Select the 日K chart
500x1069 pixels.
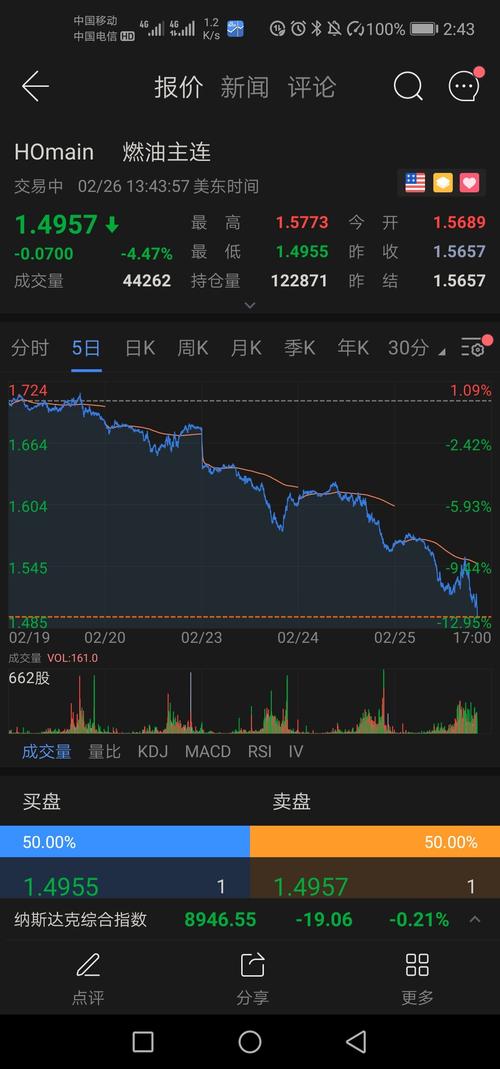click(x=140, y=348)
